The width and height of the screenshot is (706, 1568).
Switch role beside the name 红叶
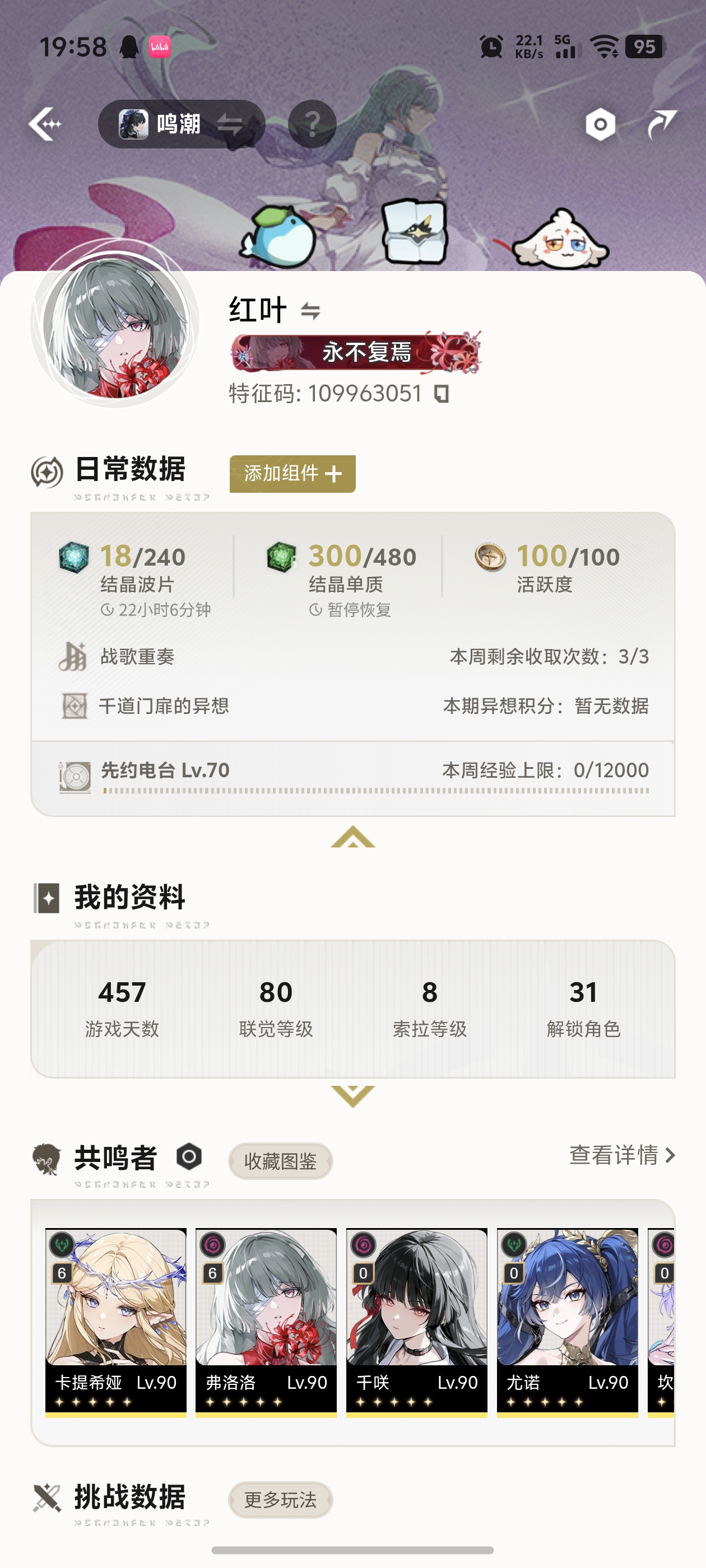click(x=310, y=311)
